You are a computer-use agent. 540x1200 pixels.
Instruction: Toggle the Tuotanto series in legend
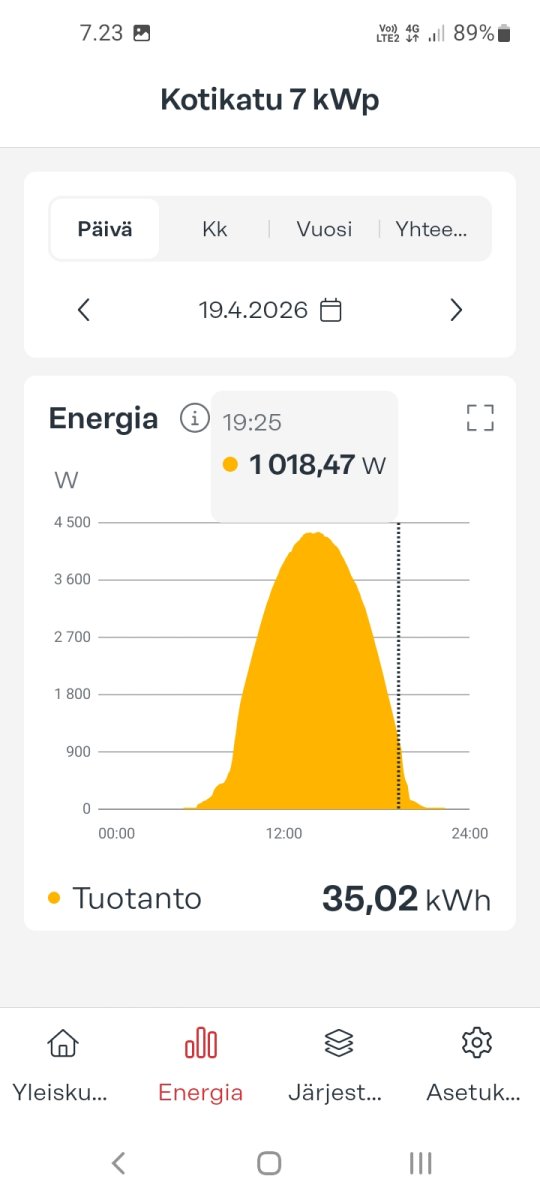coord(125,898)
